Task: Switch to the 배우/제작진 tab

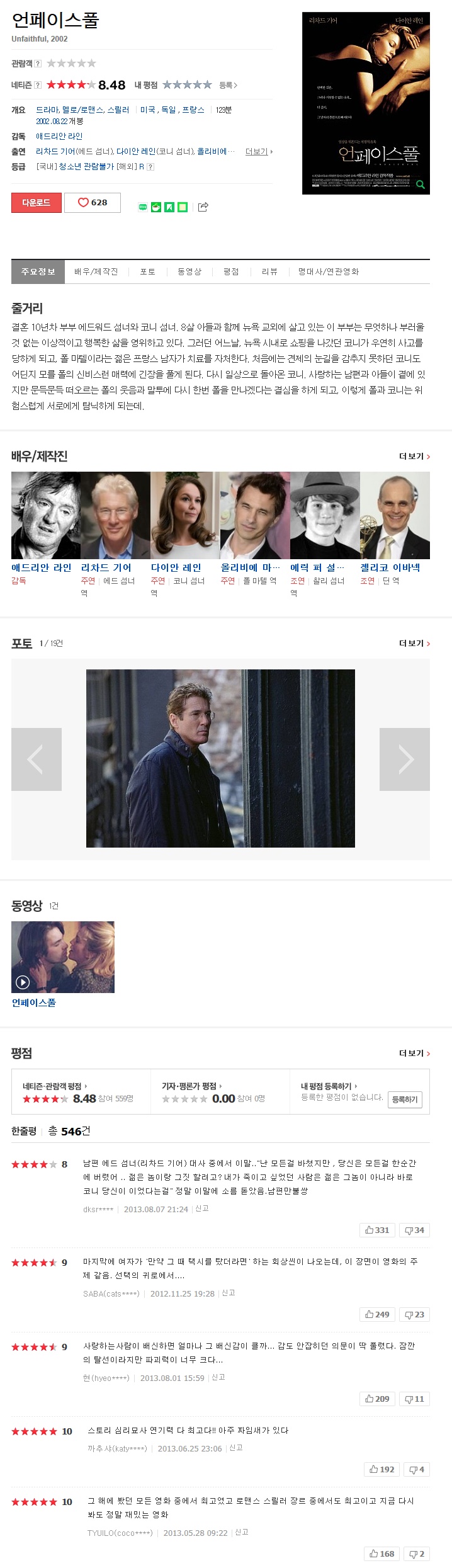Action: (96, 272)
